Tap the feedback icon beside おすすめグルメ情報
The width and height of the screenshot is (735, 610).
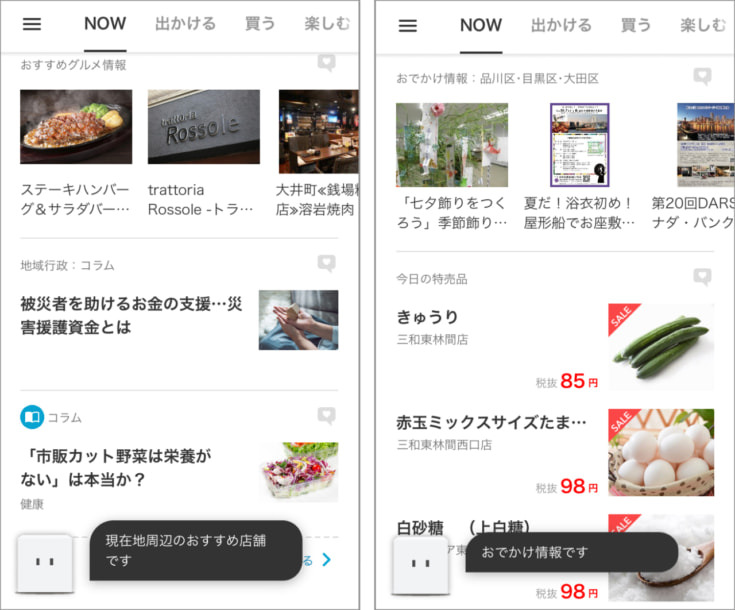pos(326,64)
